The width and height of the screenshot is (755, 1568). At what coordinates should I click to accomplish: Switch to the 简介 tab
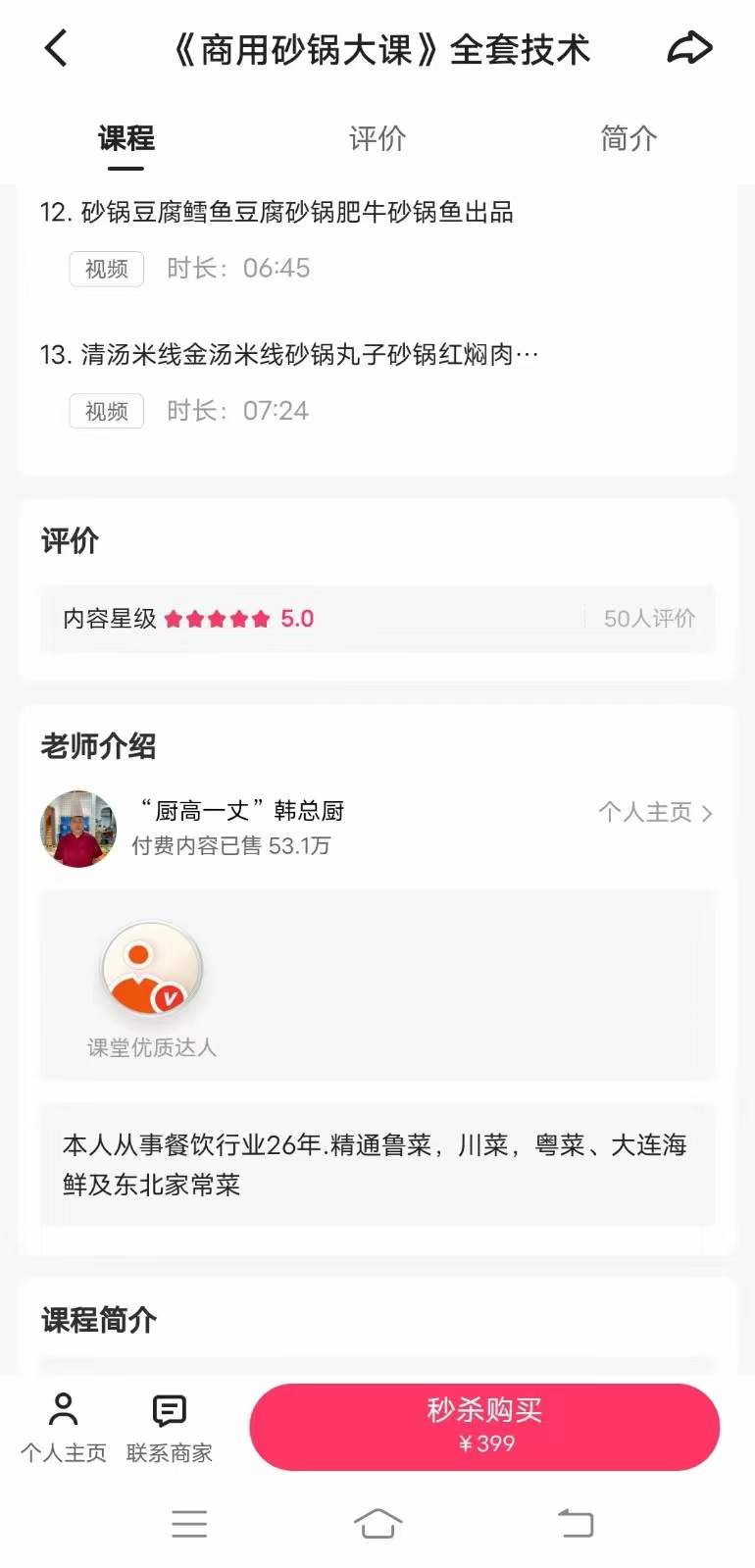pyautogui.click(x=628, y=139)
